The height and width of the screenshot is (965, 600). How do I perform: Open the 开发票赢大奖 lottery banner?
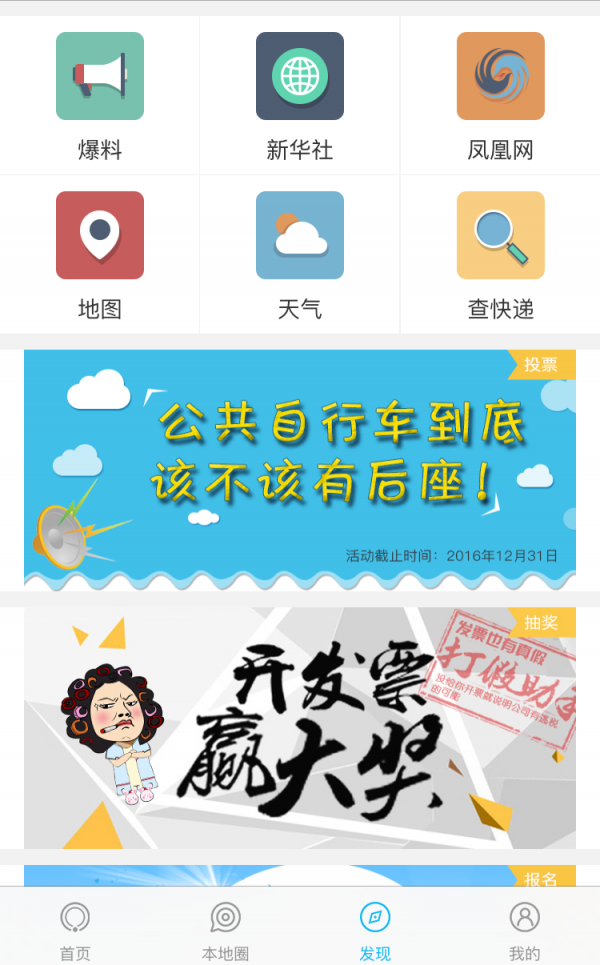point(300,727)
